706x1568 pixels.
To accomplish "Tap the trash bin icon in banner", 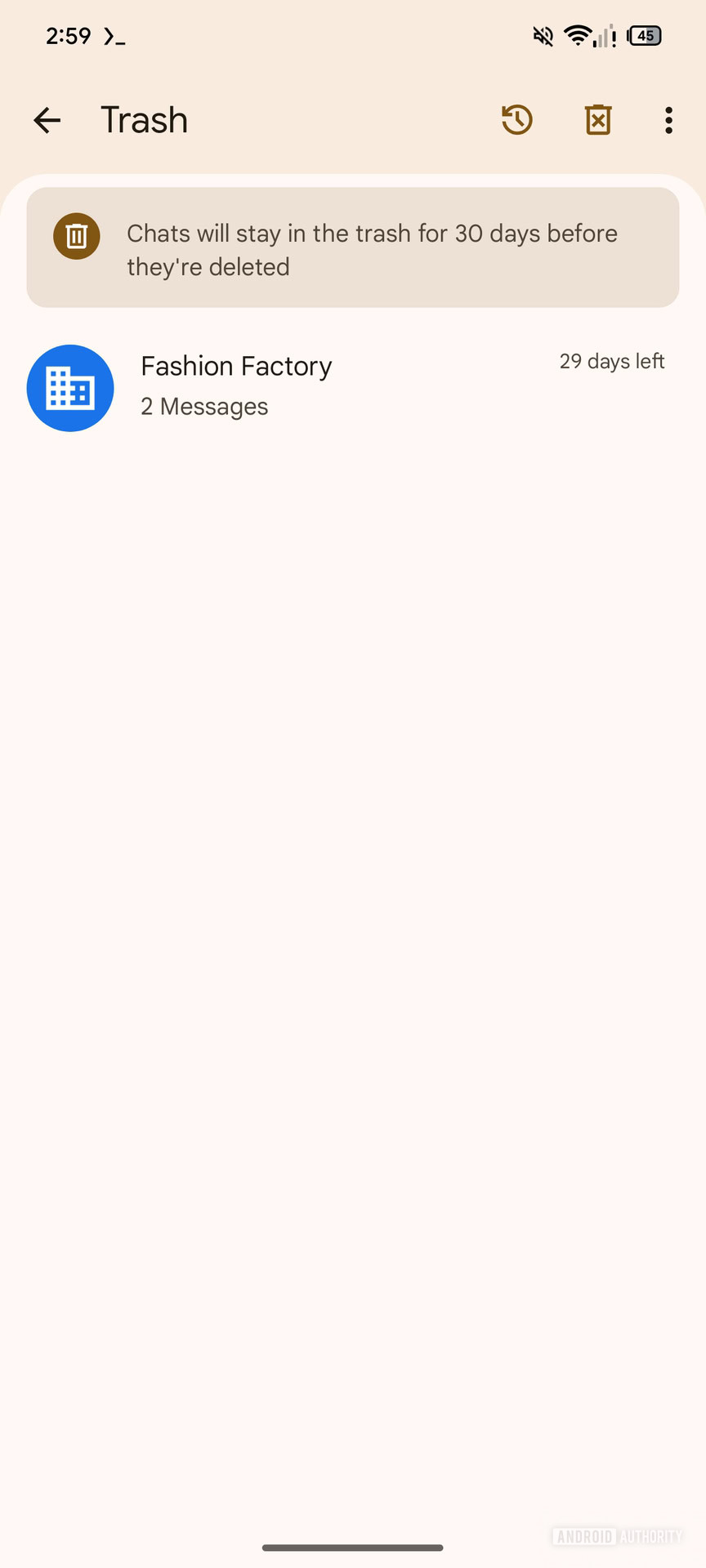I will pos(76,236).
